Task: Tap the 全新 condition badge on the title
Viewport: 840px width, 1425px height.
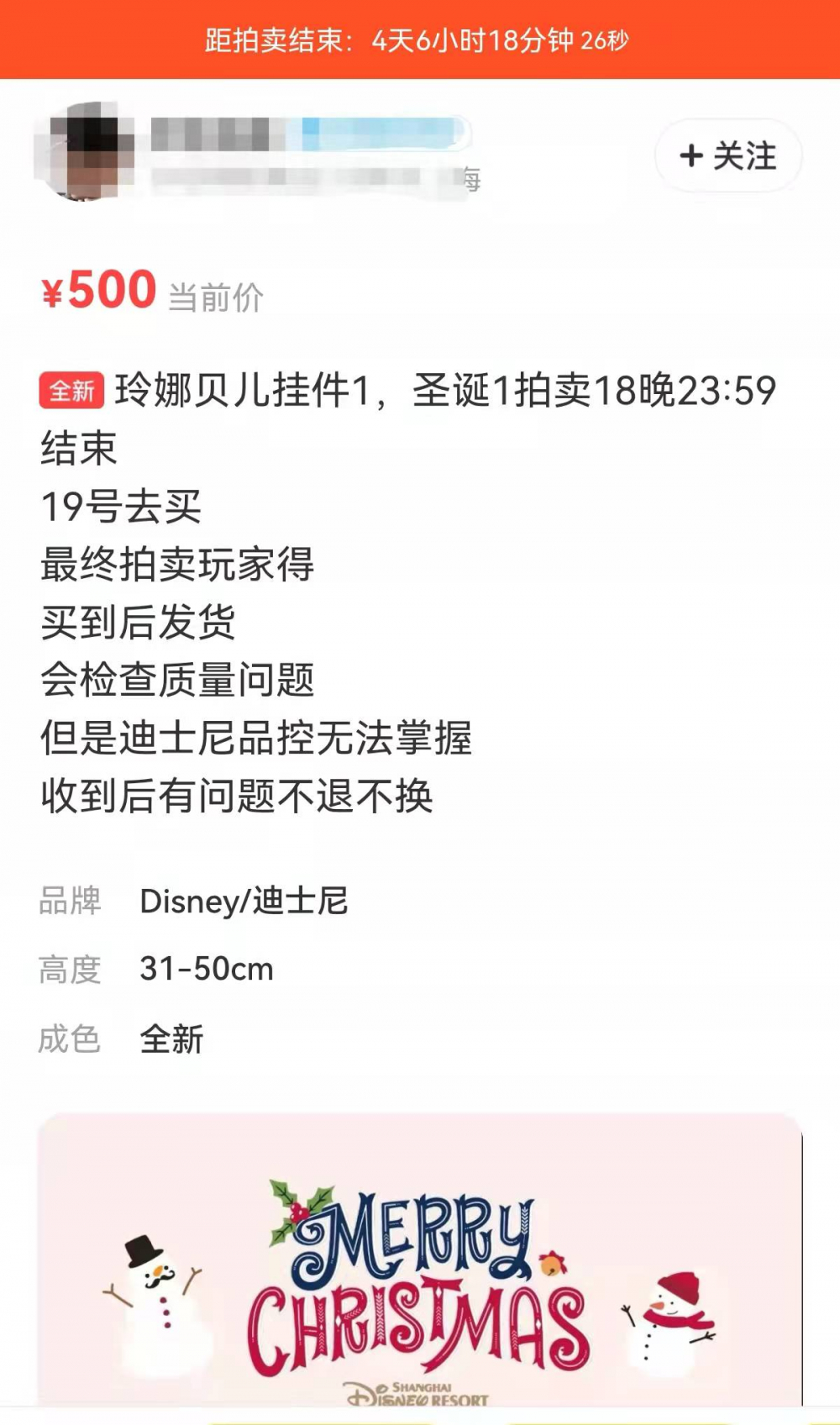Action: [x=71, y=389]
